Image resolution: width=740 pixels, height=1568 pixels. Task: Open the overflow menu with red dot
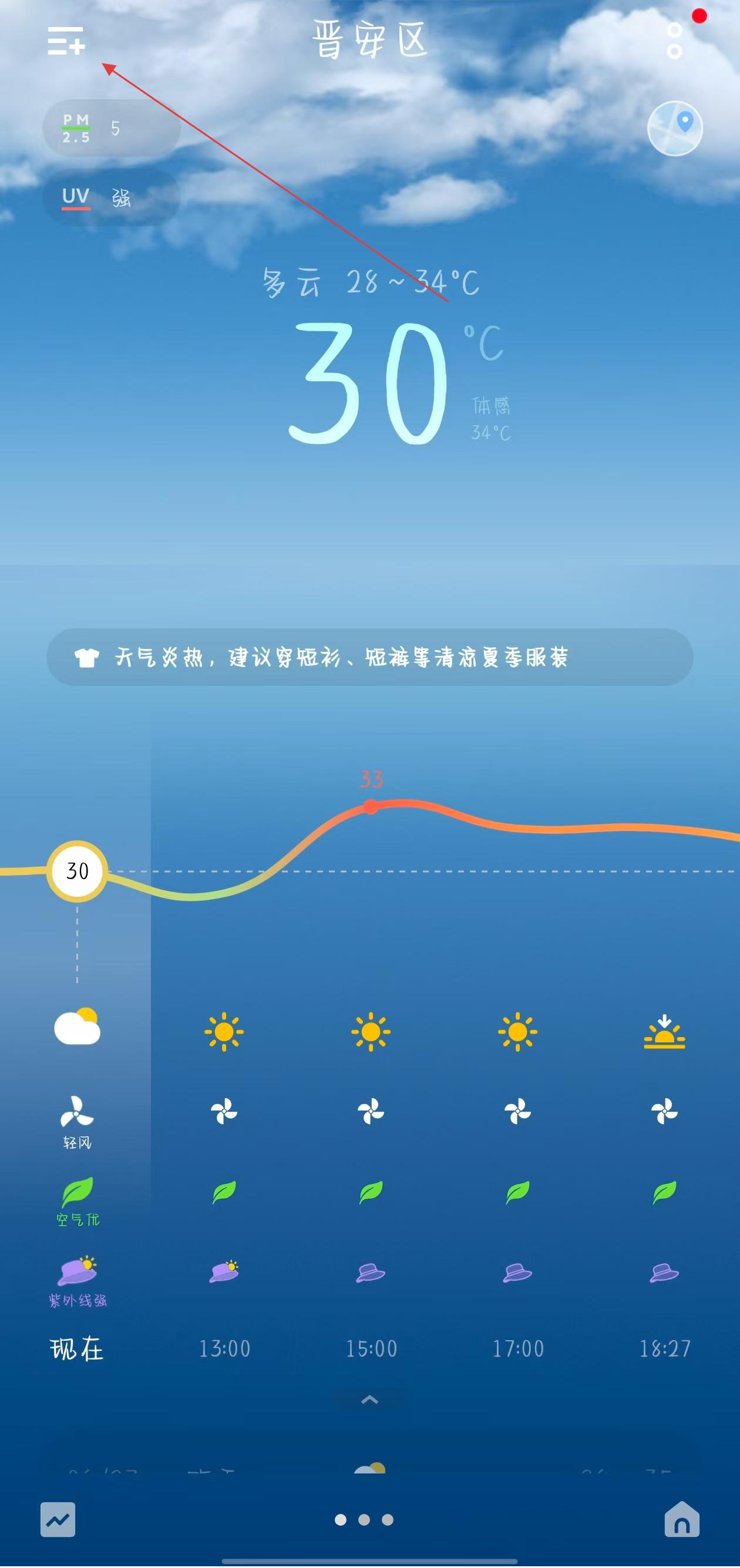[674, 41]
